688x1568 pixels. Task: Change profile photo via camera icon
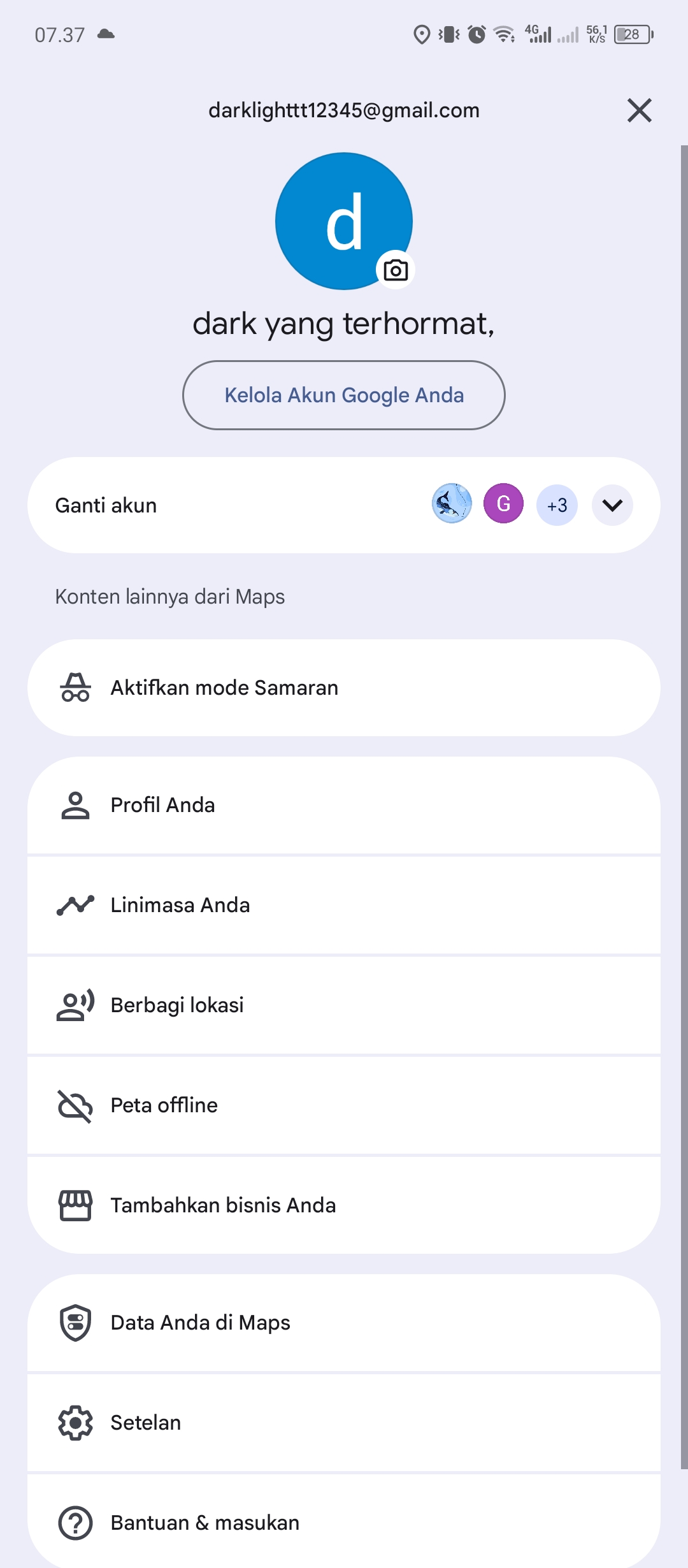click(396, 270)
